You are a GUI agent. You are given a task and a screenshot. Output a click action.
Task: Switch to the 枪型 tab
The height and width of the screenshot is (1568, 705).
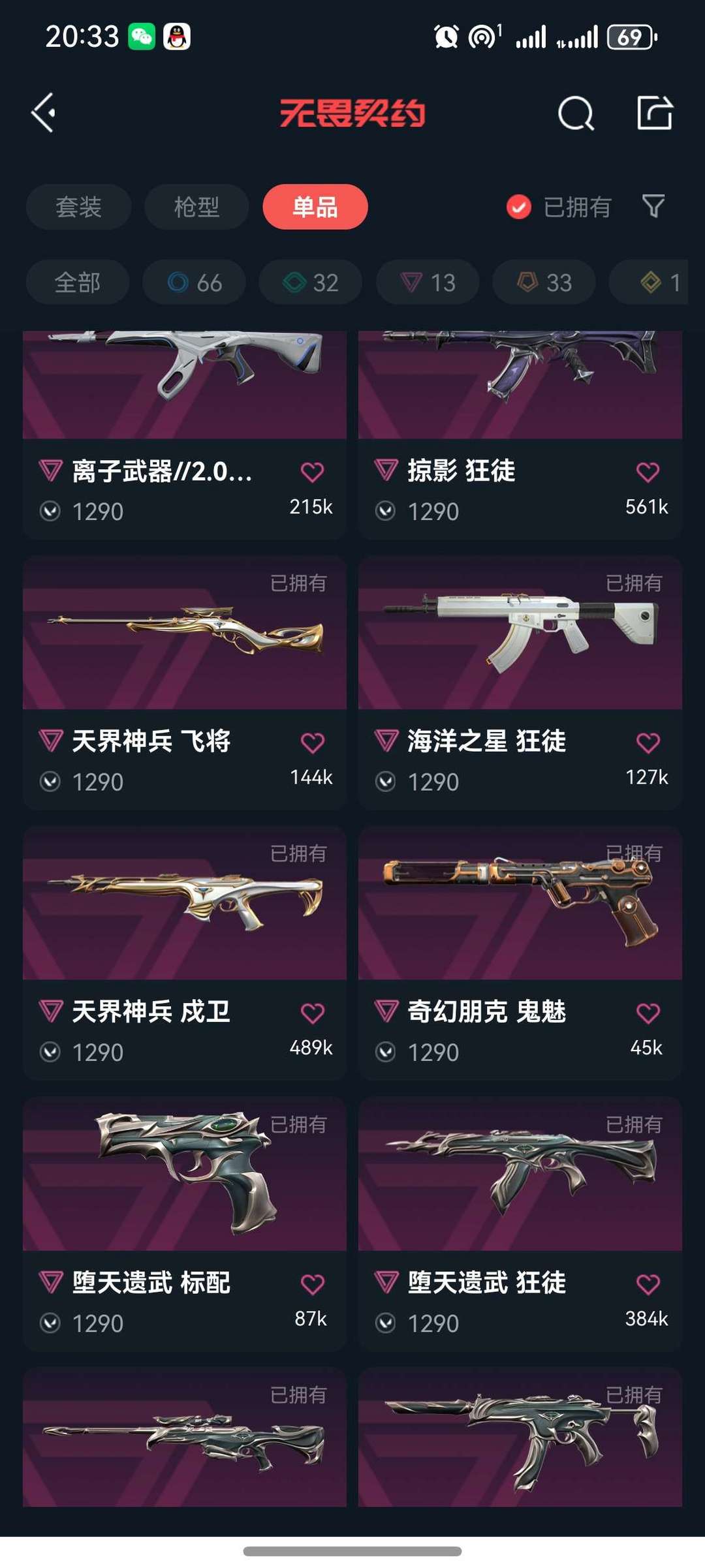click(x=196, y=207)
